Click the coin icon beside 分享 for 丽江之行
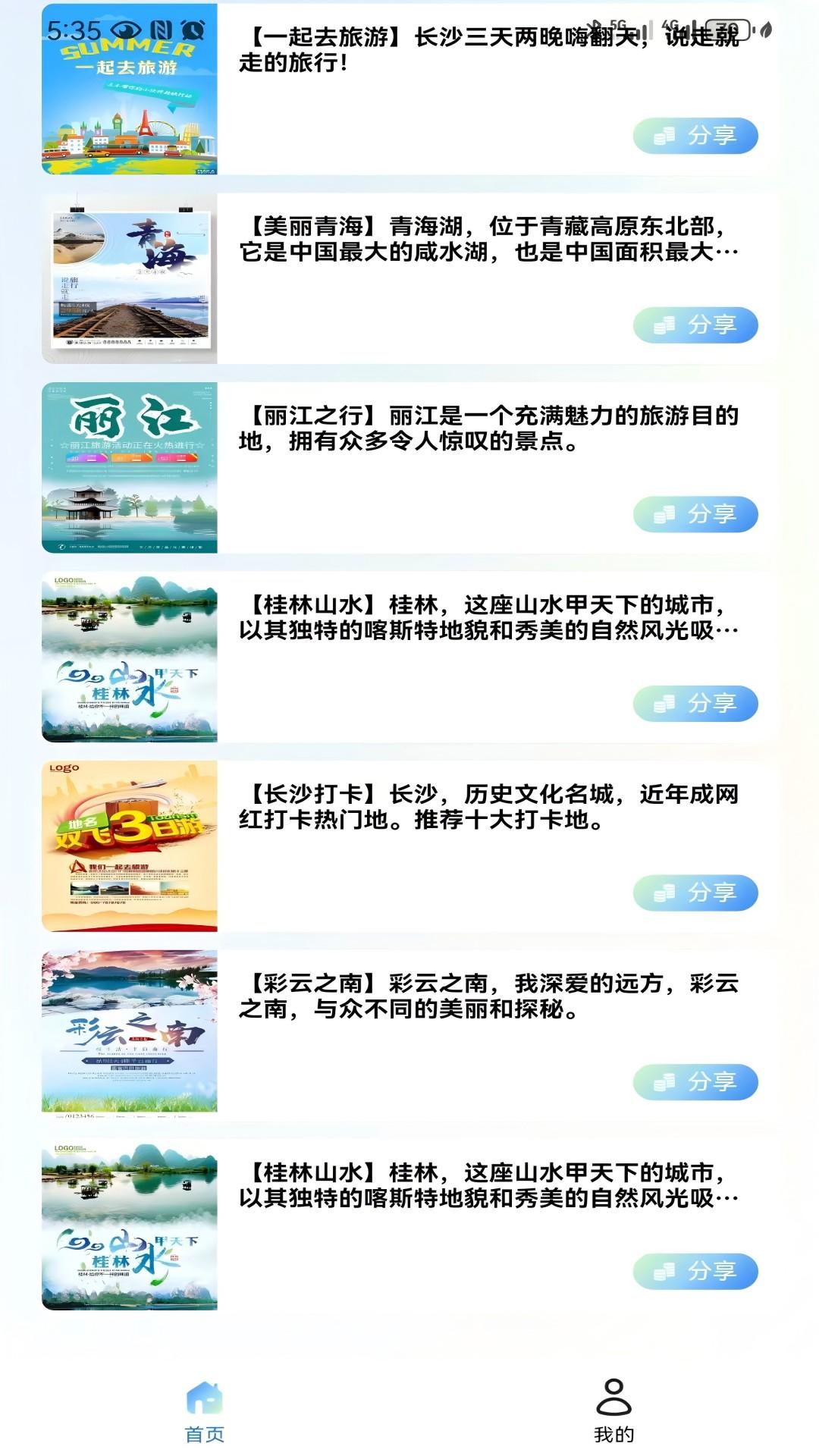This screenshot has height=1456, width=819. pyautogui.click(x=664, y=514)
